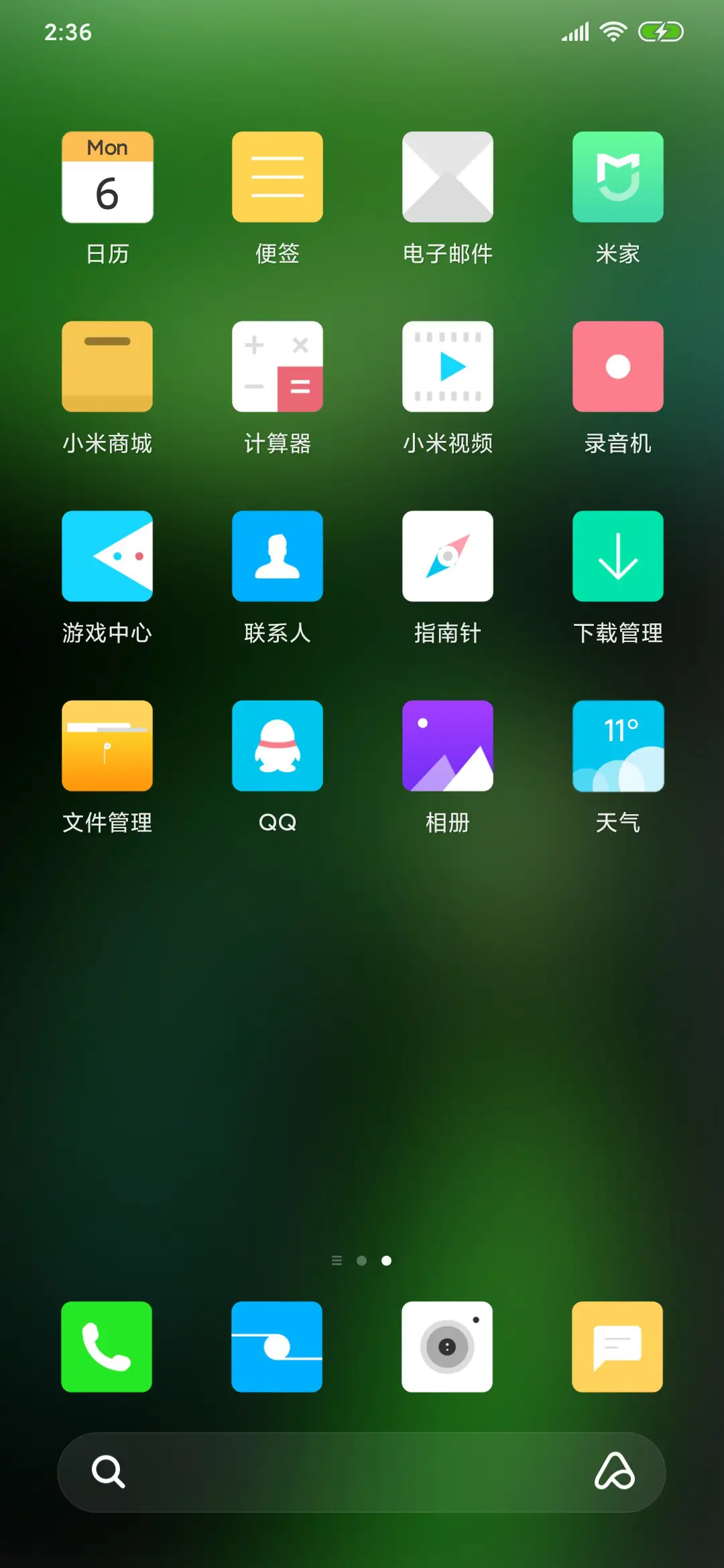This screenshot has width=724, height=1568.
Task: Open the Calendar (日历) app
Action: [107, 177]
